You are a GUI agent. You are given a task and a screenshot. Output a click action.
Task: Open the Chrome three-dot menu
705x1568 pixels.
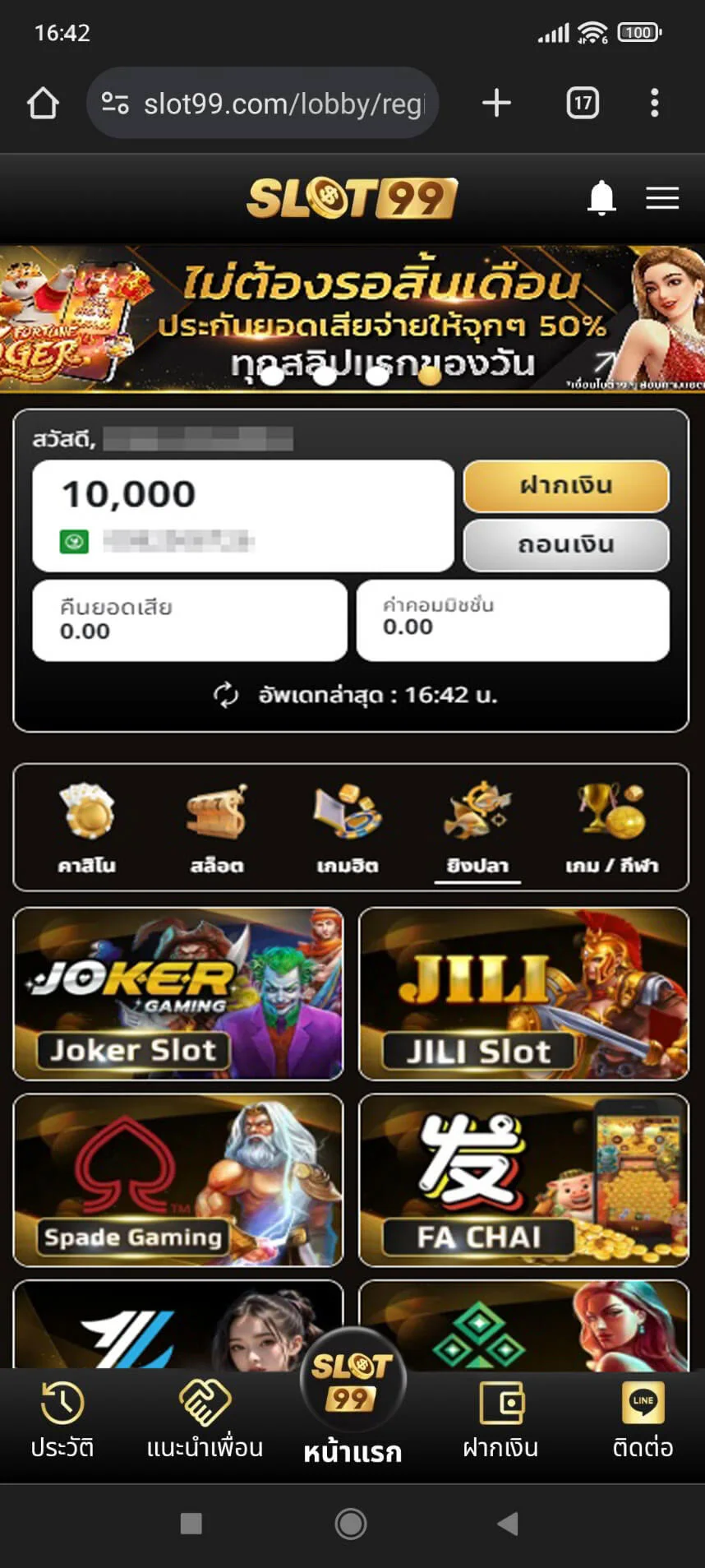(654, 103)
